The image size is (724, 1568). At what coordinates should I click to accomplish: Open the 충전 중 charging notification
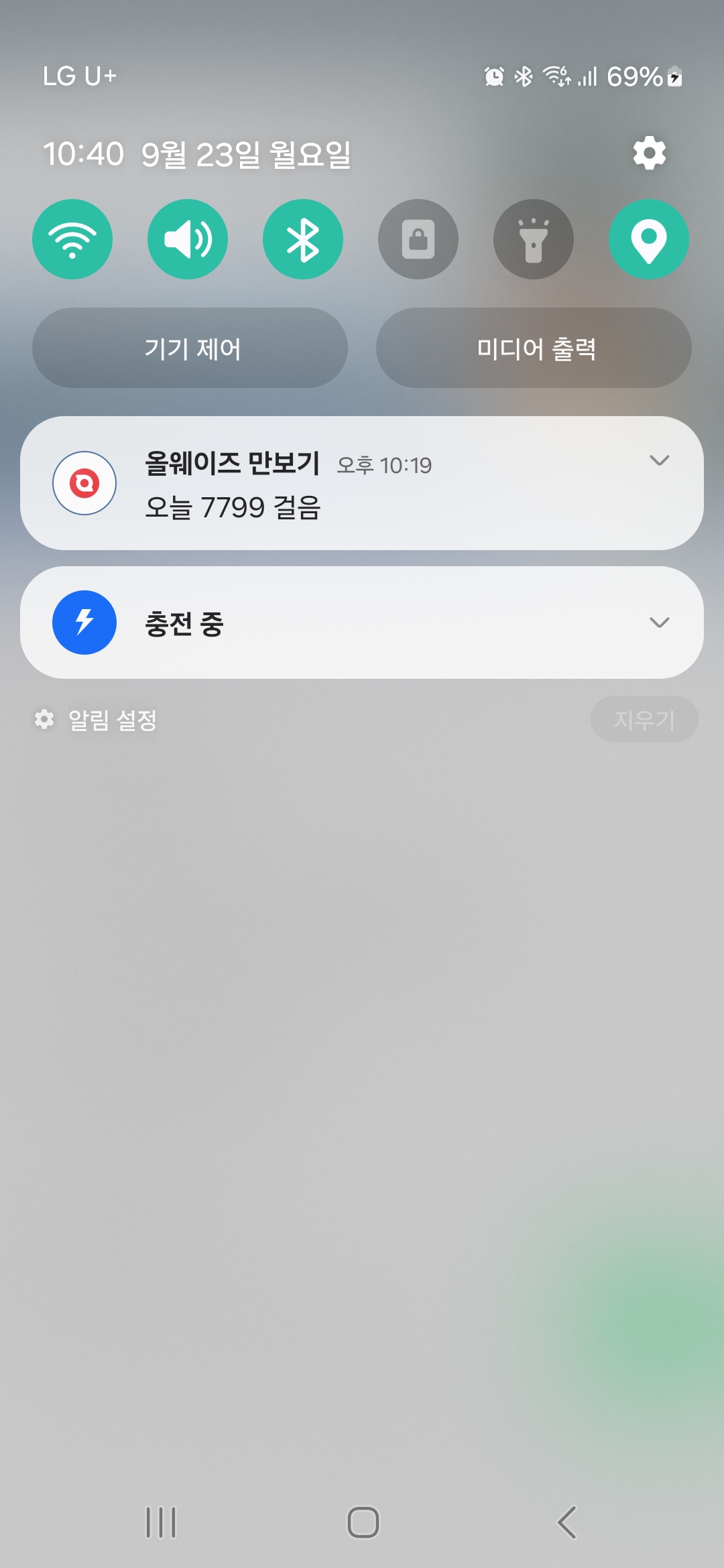pos(335,623)
